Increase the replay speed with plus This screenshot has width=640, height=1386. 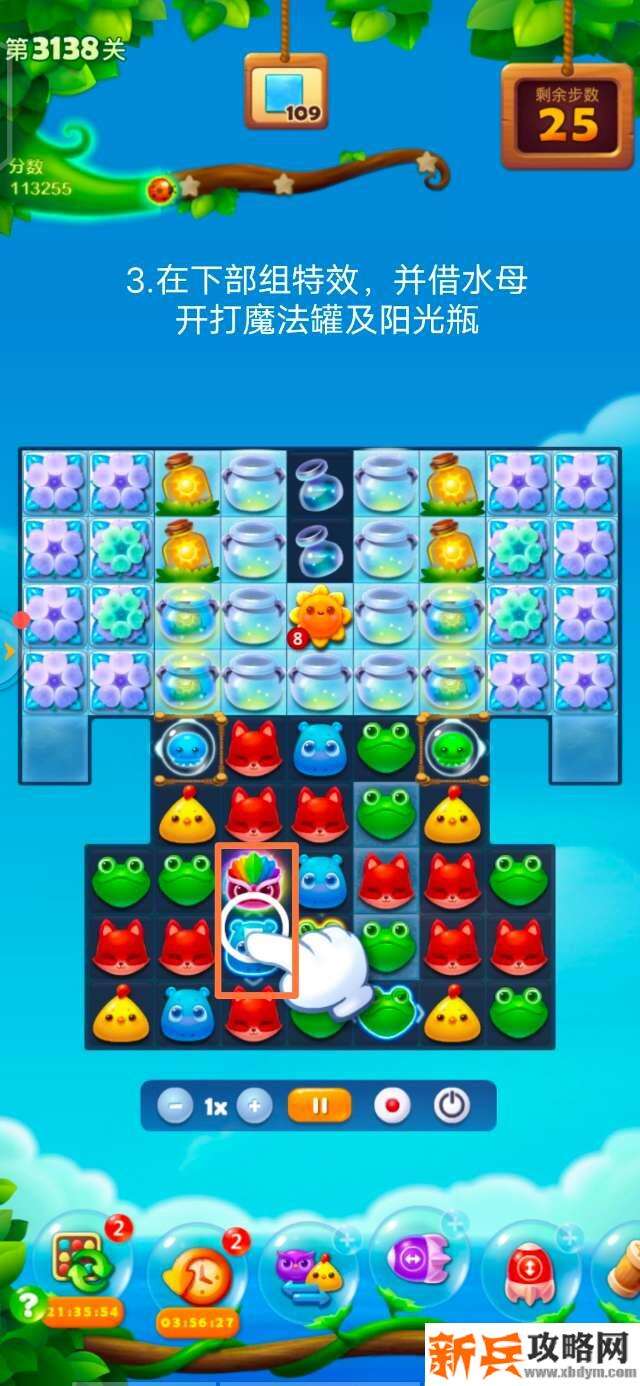[255, 1106]
